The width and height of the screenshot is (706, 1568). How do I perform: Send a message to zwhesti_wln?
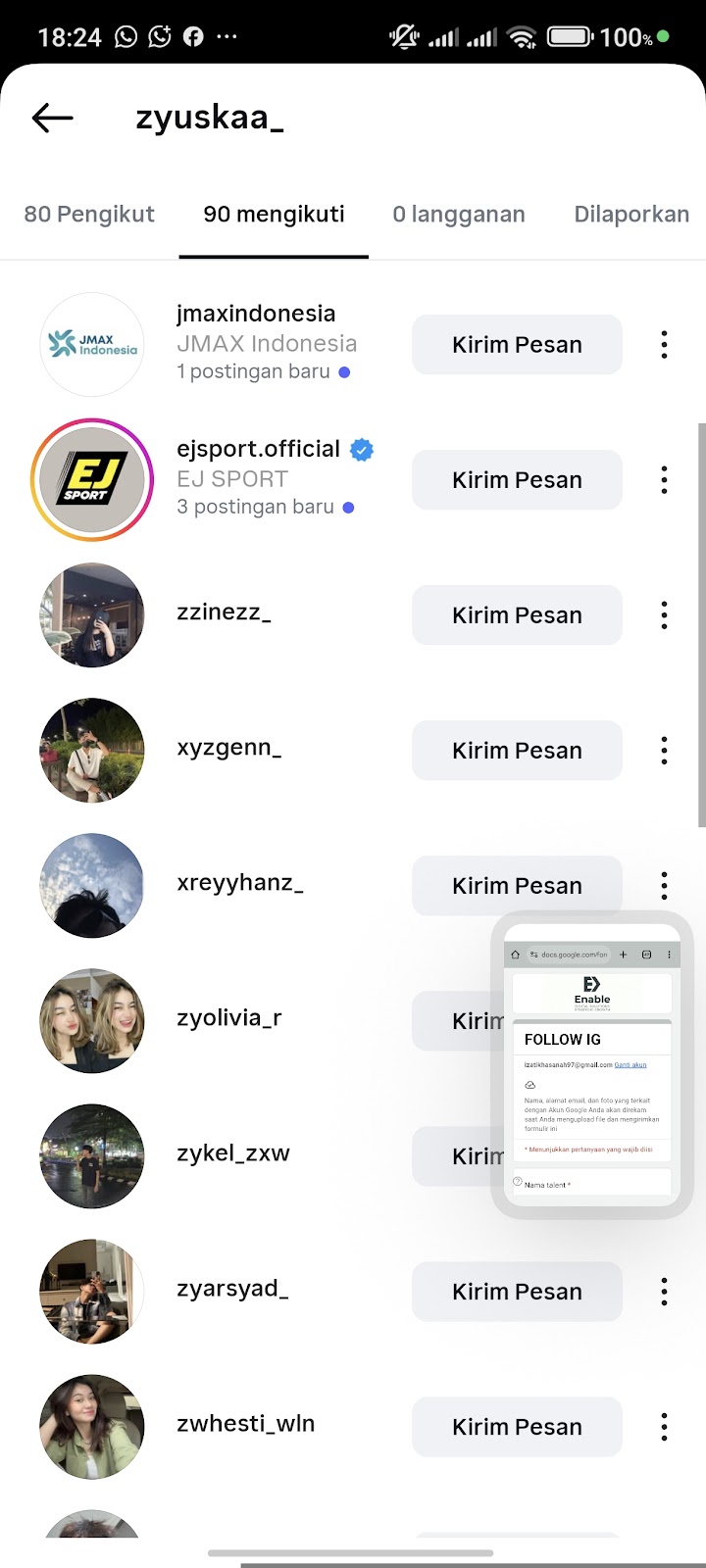(x=517, y=1427)
